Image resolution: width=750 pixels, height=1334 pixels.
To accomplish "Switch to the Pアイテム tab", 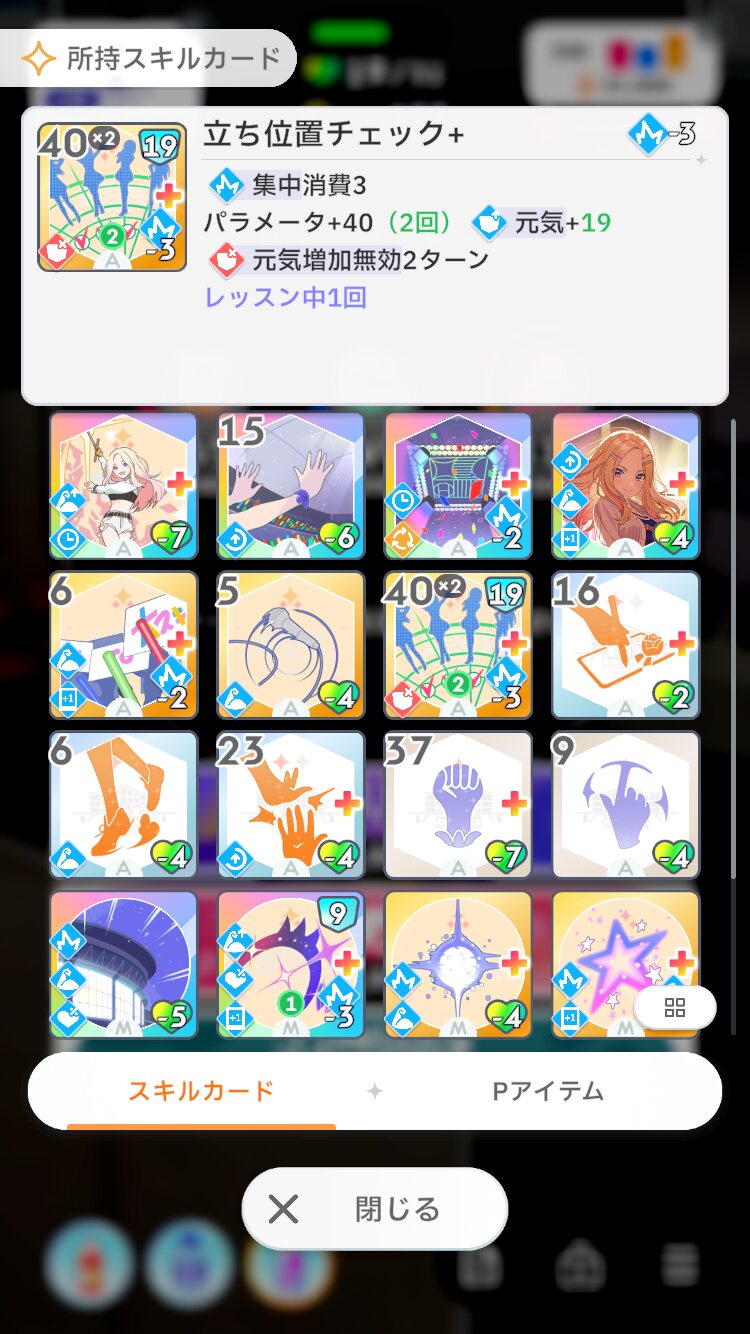I will (548, 1091).
